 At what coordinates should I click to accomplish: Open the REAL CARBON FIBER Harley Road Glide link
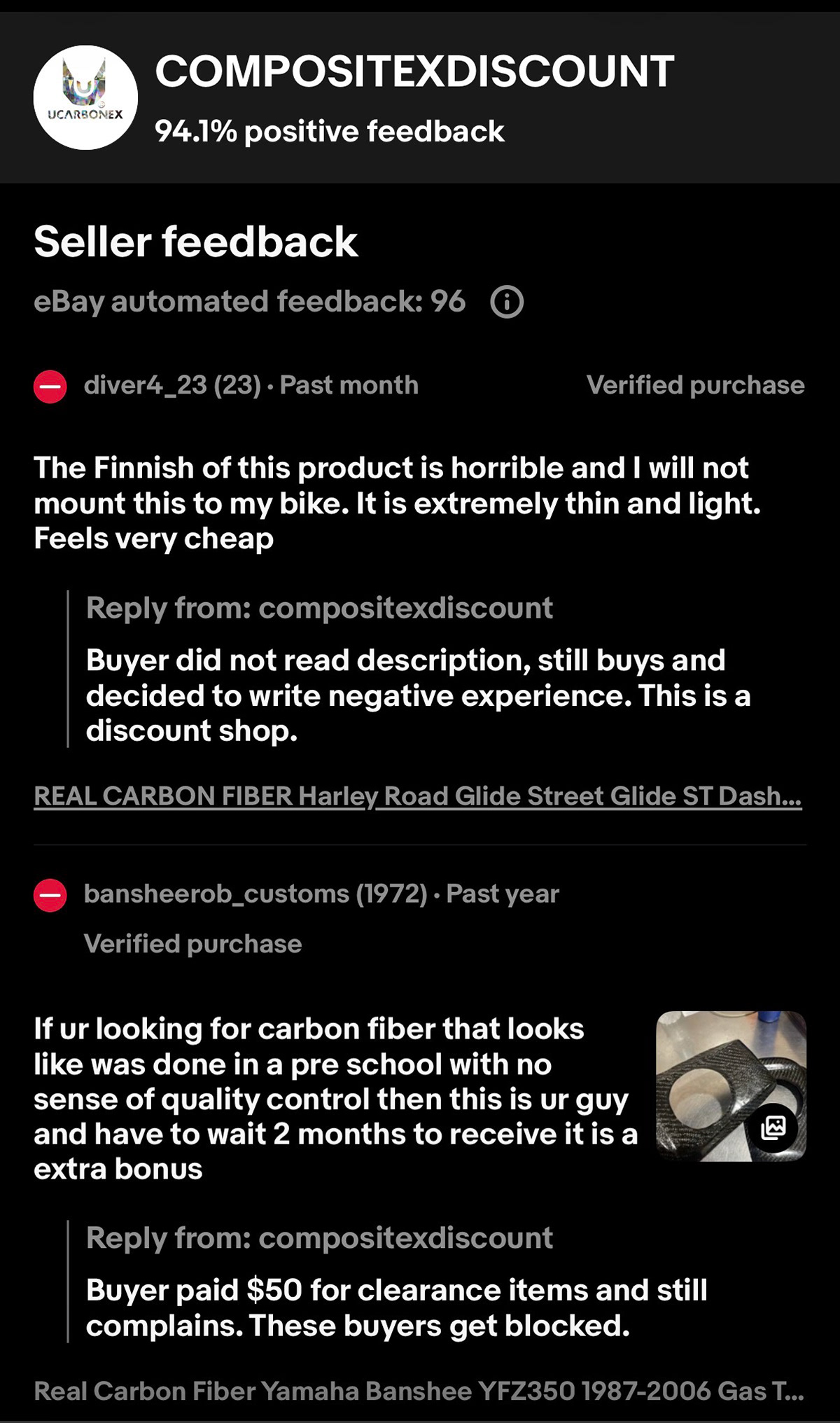[418, 796]
